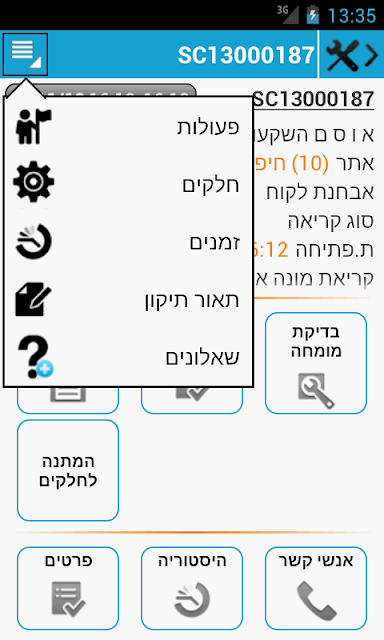Close the dropdown via the menu button
The image size is (384, 640).
pos(25,54)
